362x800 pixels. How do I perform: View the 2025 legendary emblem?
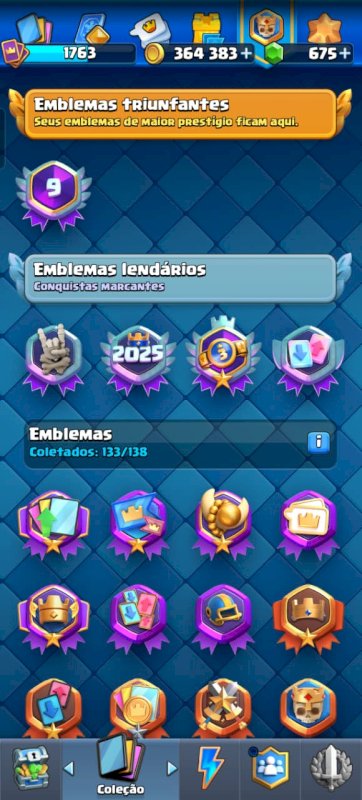pyautogui.click(x=138, y=359)
